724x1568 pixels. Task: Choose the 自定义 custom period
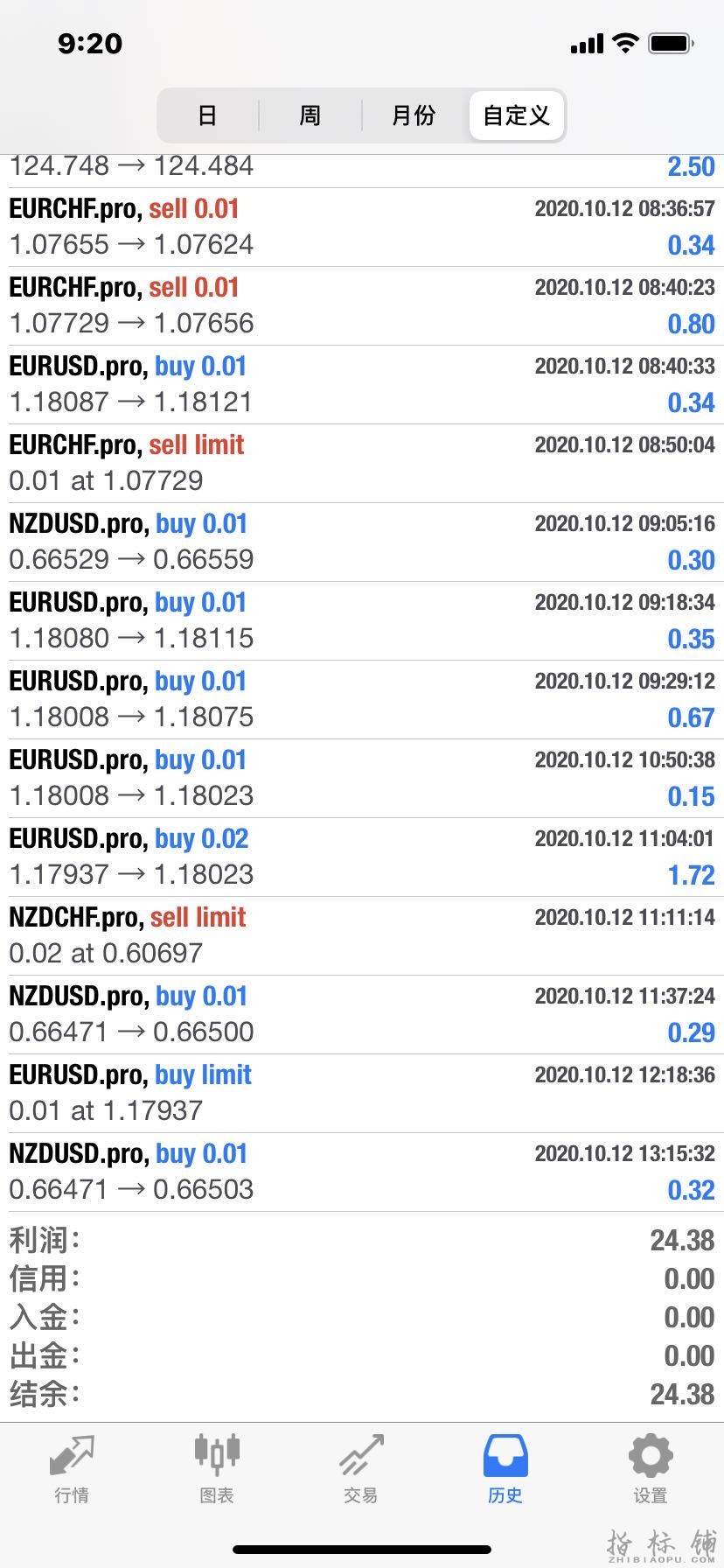coord(516,115)
